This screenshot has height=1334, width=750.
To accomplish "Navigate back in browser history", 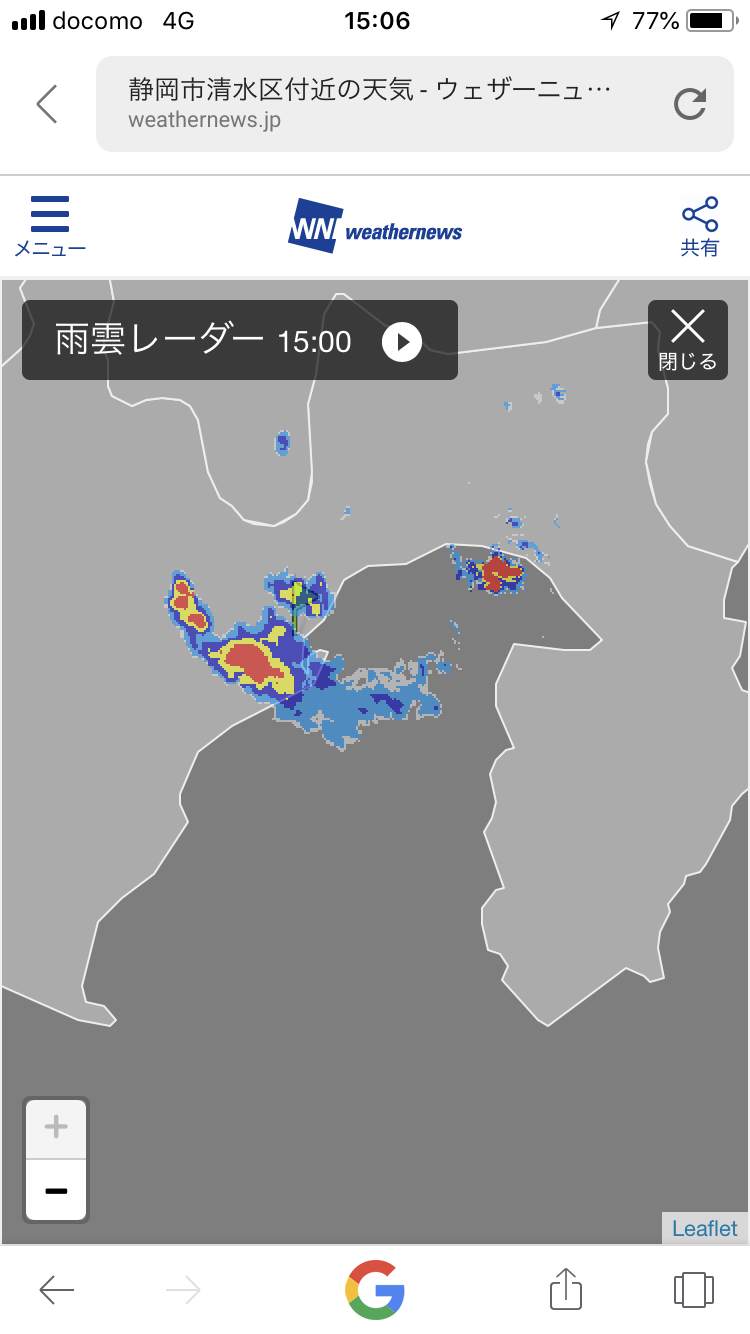I will (x=57, y=1290).
